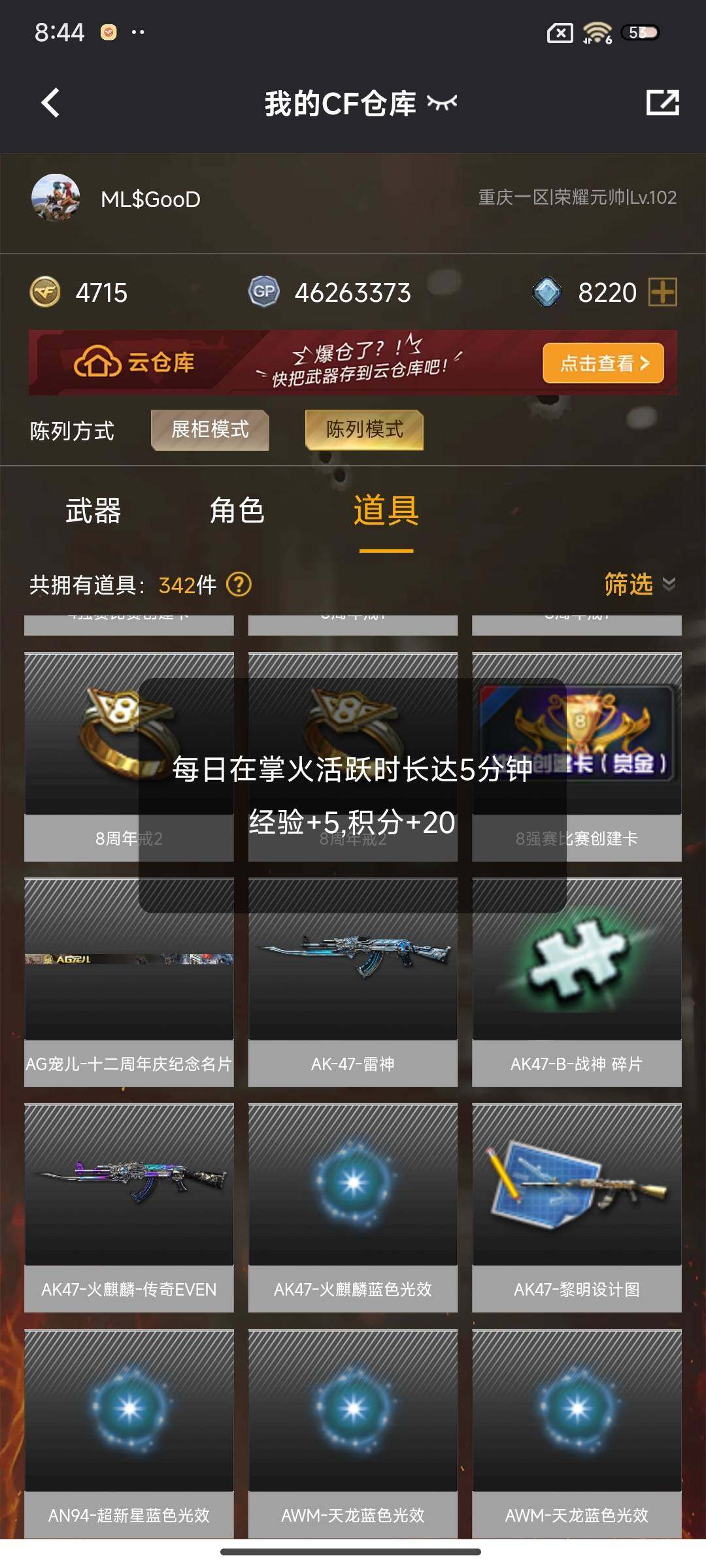
Task: Open the AG宠儿-十二周年庆纪念名片 item
Action: click(x=129, y=982)
